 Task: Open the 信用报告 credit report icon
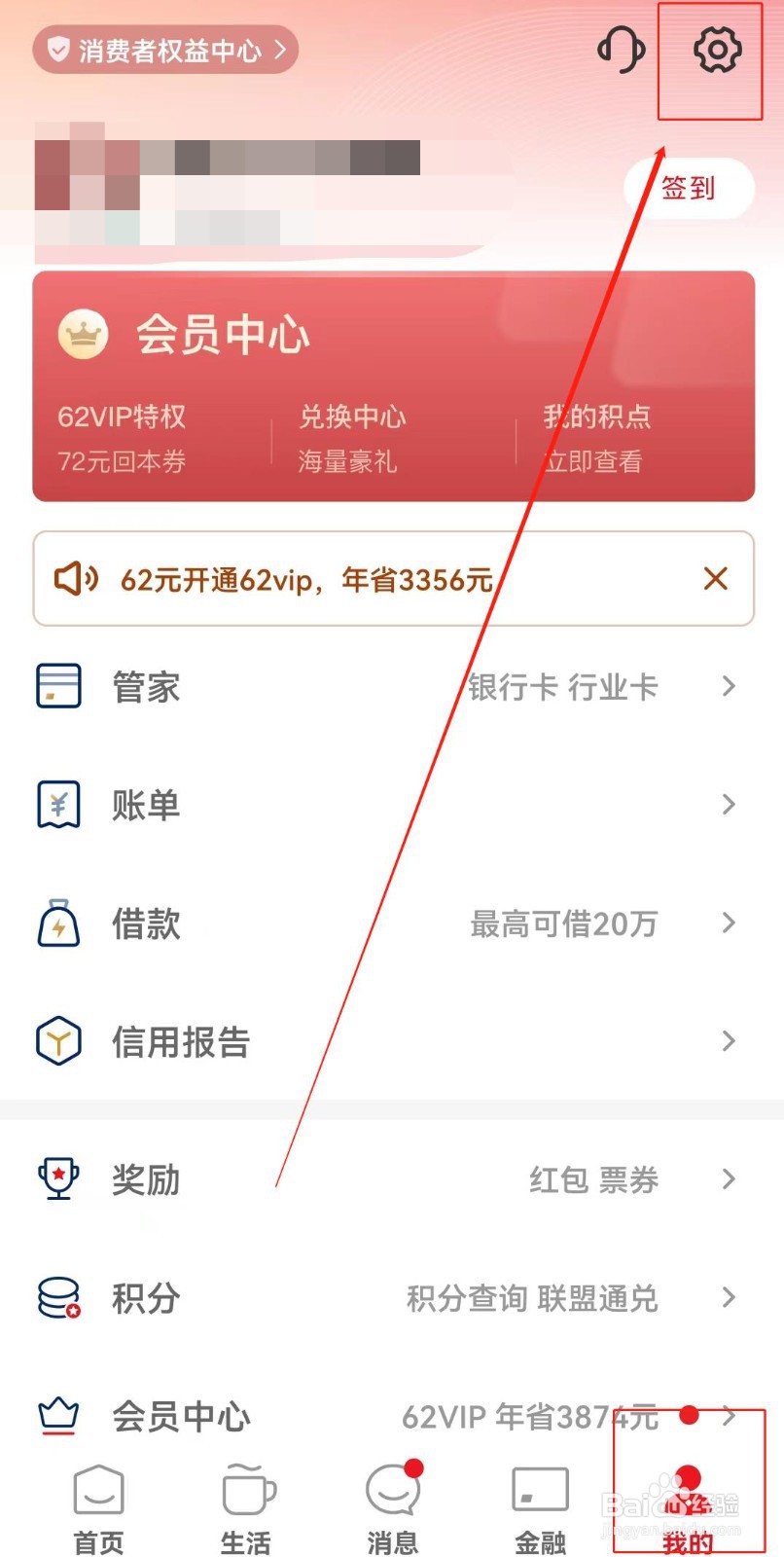57,1040
